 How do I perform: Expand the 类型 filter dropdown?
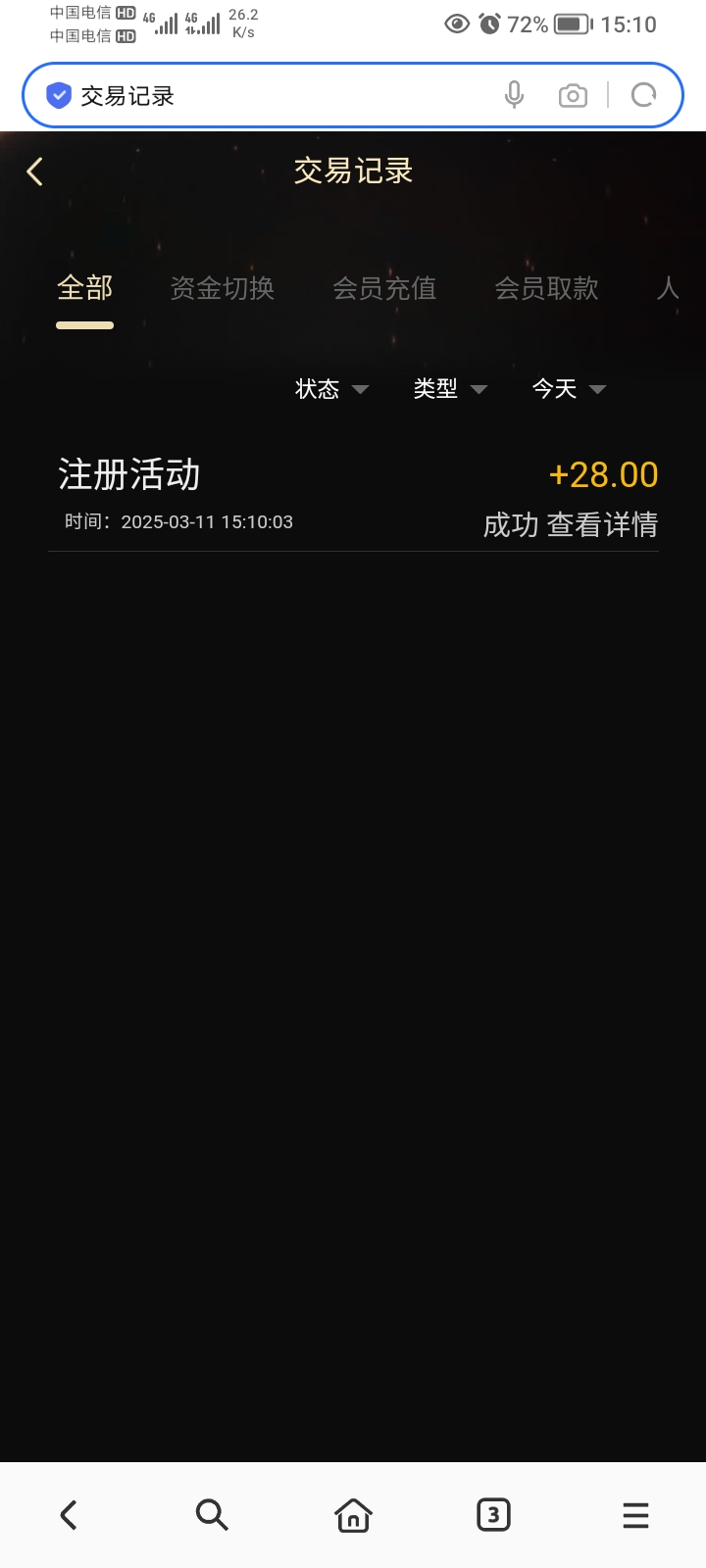449,389
